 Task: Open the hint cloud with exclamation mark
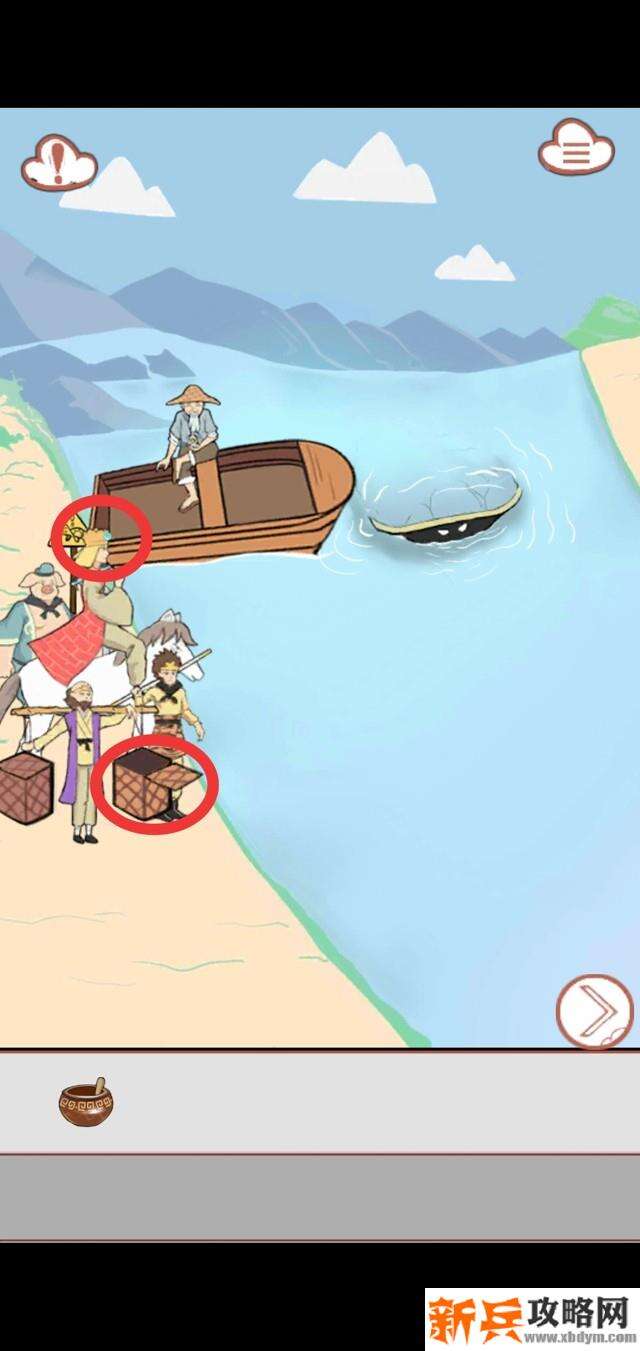(58, 160)
